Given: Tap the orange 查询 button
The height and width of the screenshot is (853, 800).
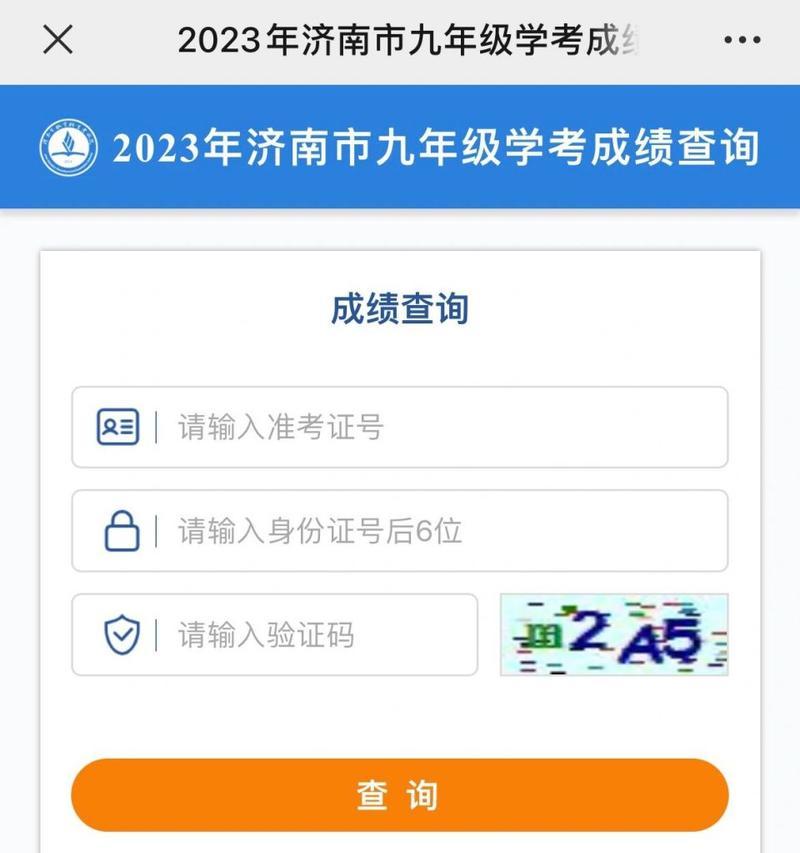Looking at the screenshot, I should (x=399, y=796).
